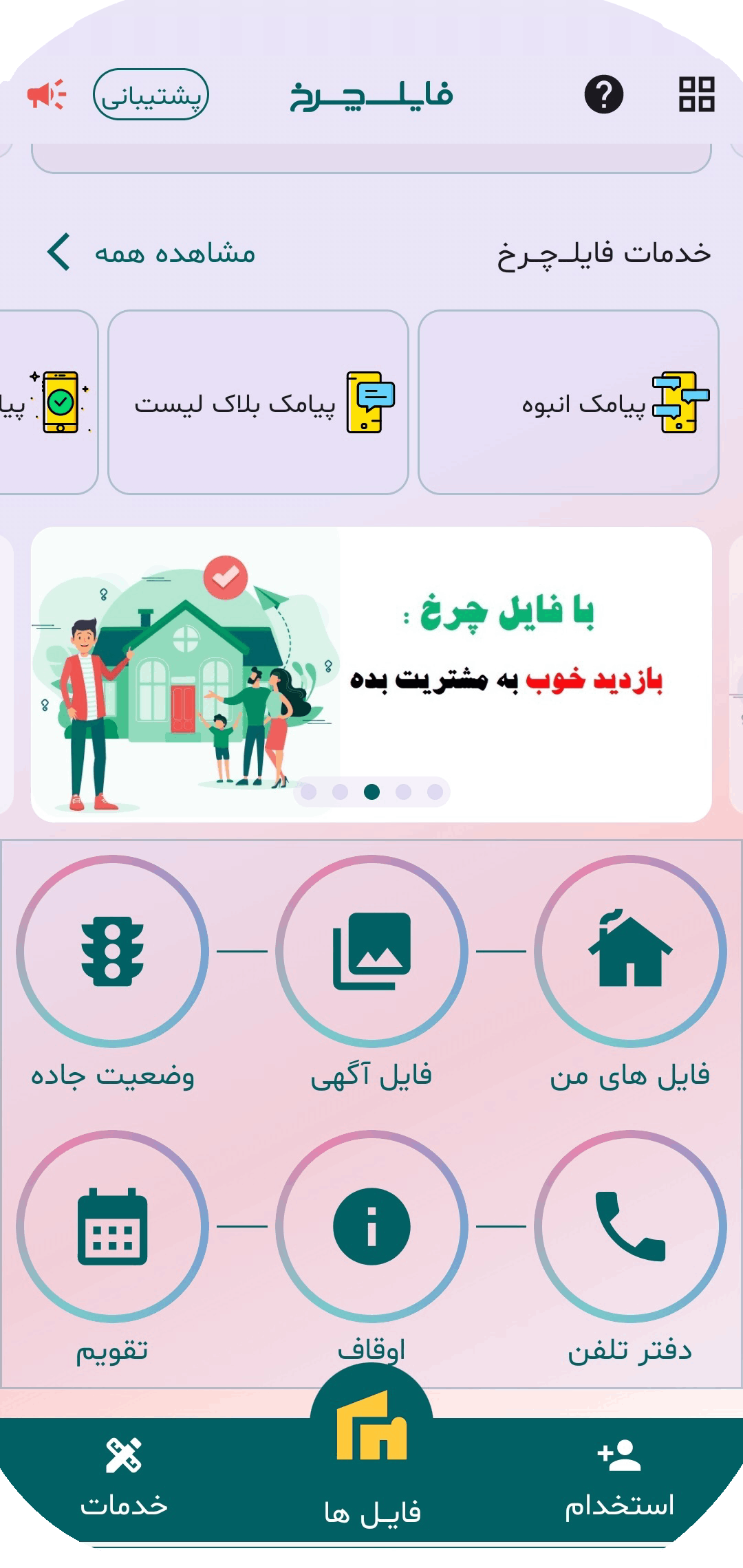Open فایل آگهی
The image size is (743, 1568).
[x=371, y=951]
